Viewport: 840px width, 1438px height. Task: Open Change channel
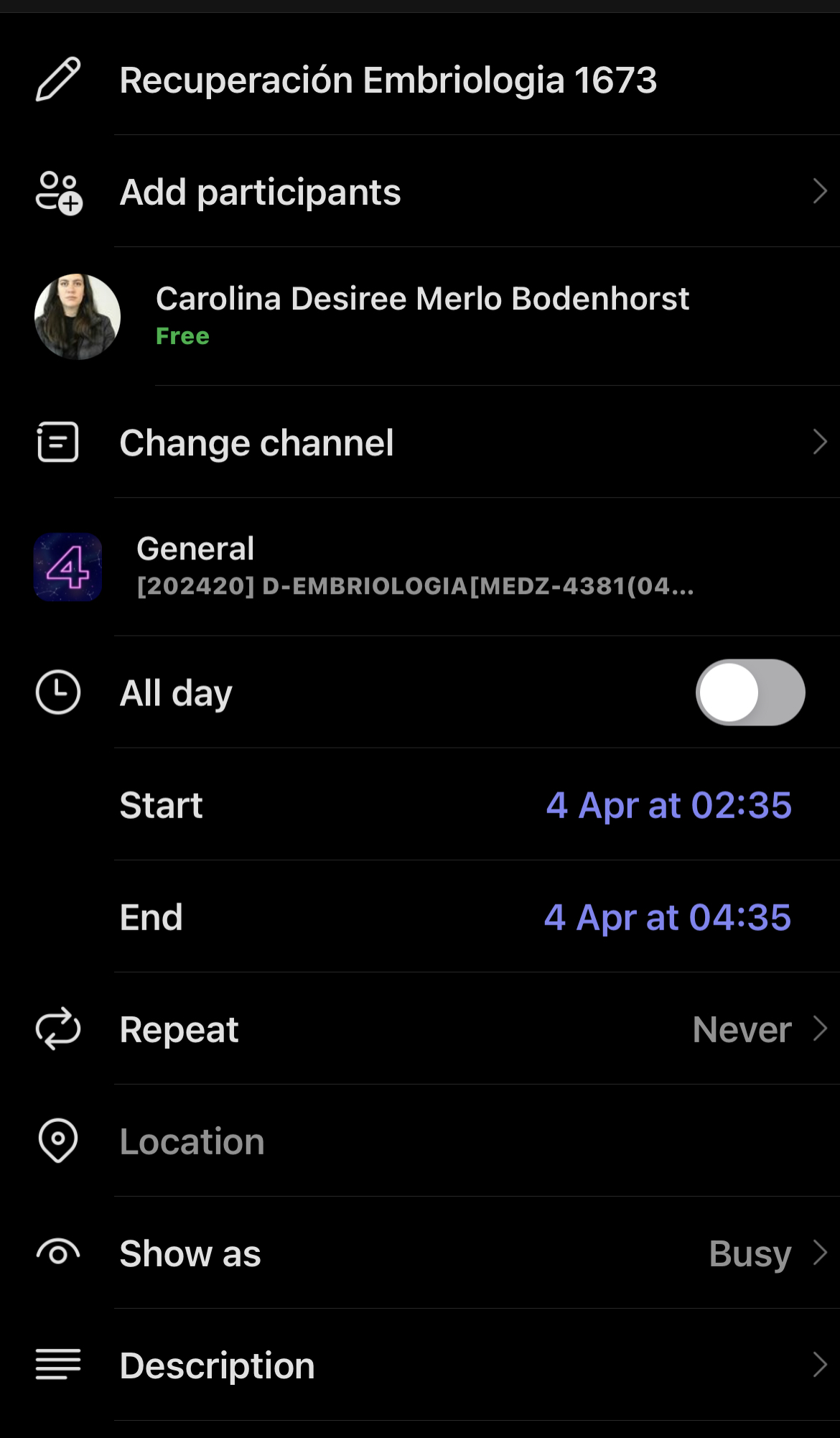coord(431,442)
